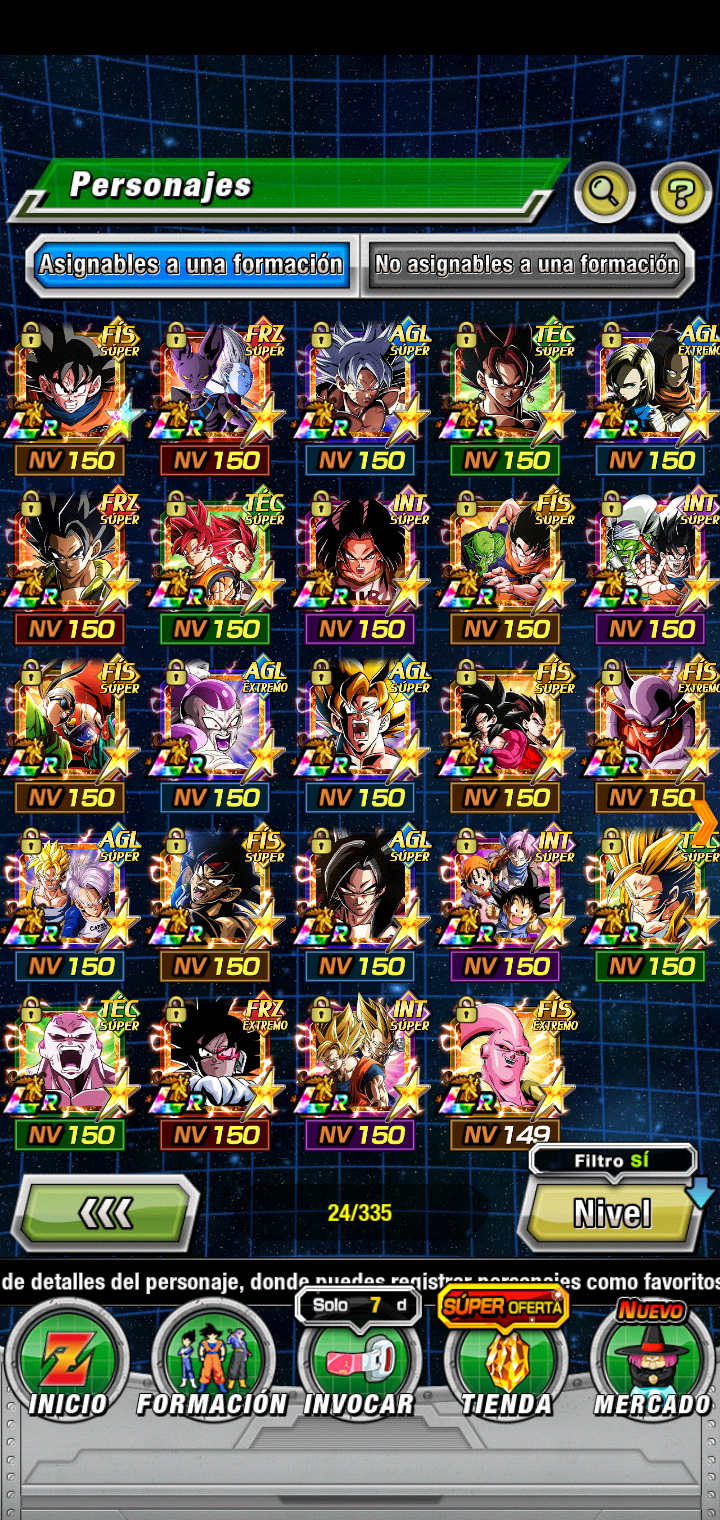Toggle the Filtro SÍ filter
Viewport: 720px width, 1520px height.
click(612, 1161)
